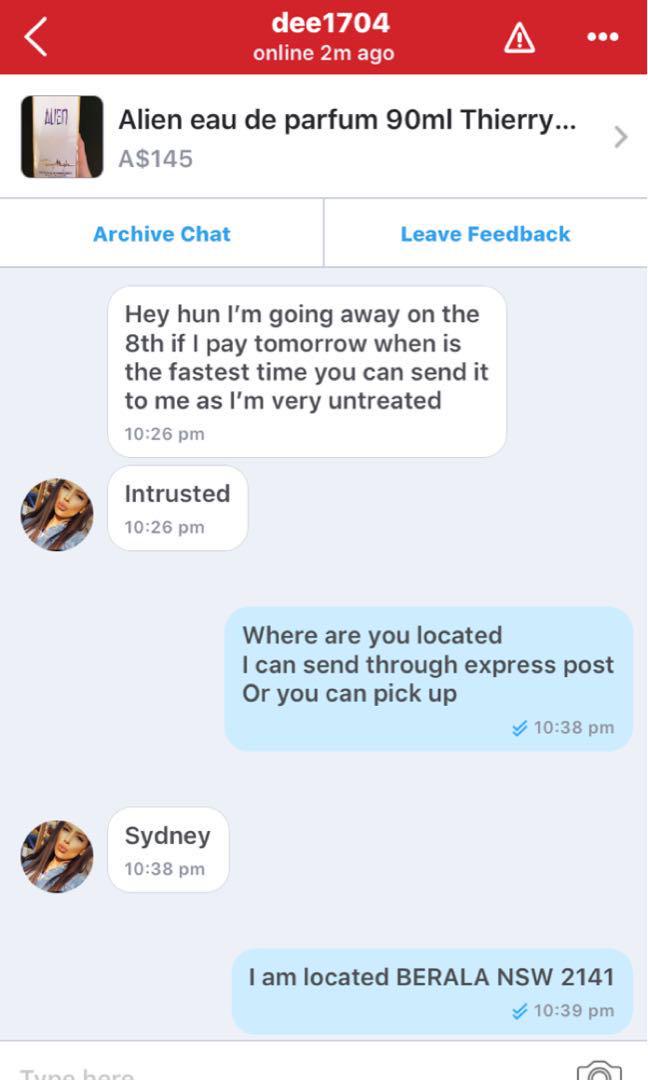Open the three-dot overflow menu
Image resolution: width=648 pixels, height=1080 pixels.
point(602,37)
